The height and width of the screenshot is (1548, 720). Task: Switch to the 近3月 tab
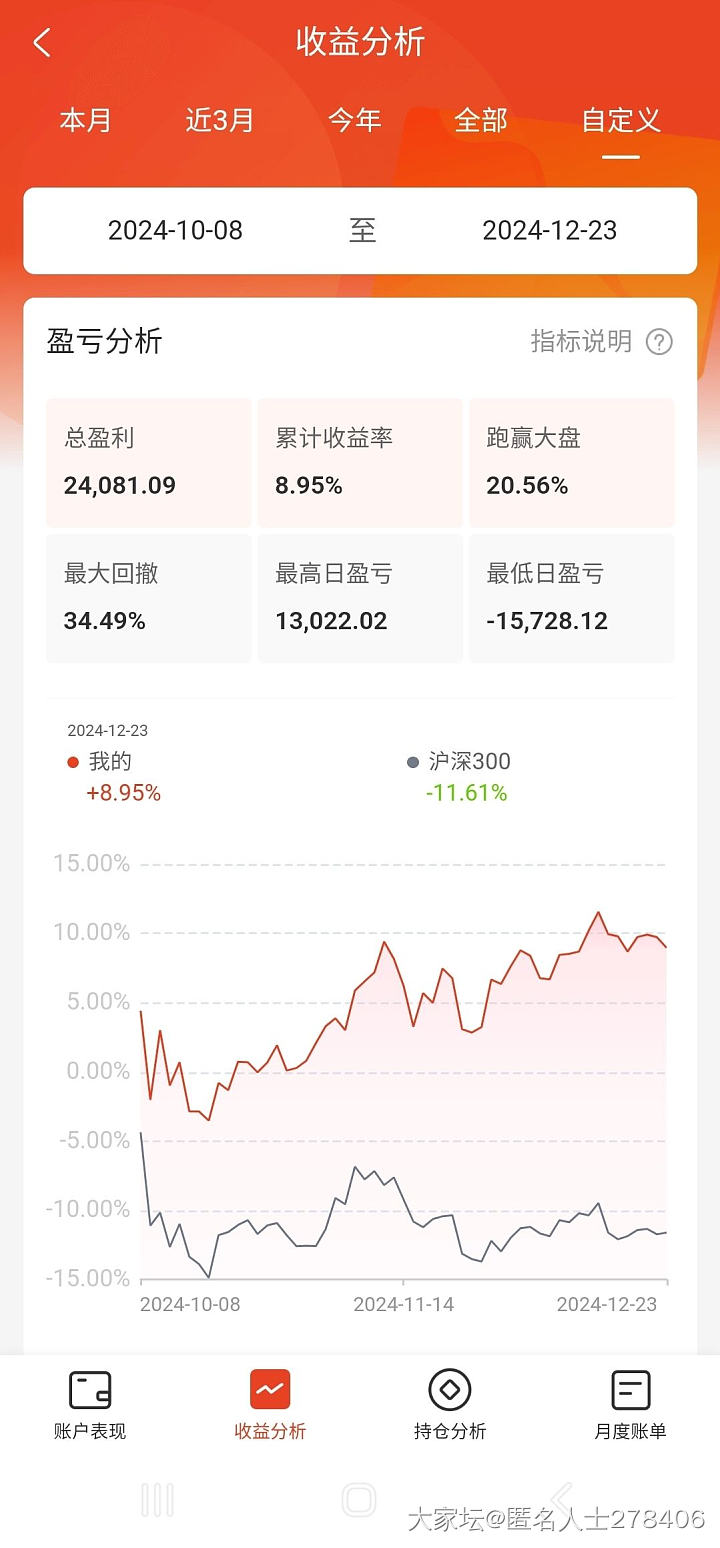[220, 121]
